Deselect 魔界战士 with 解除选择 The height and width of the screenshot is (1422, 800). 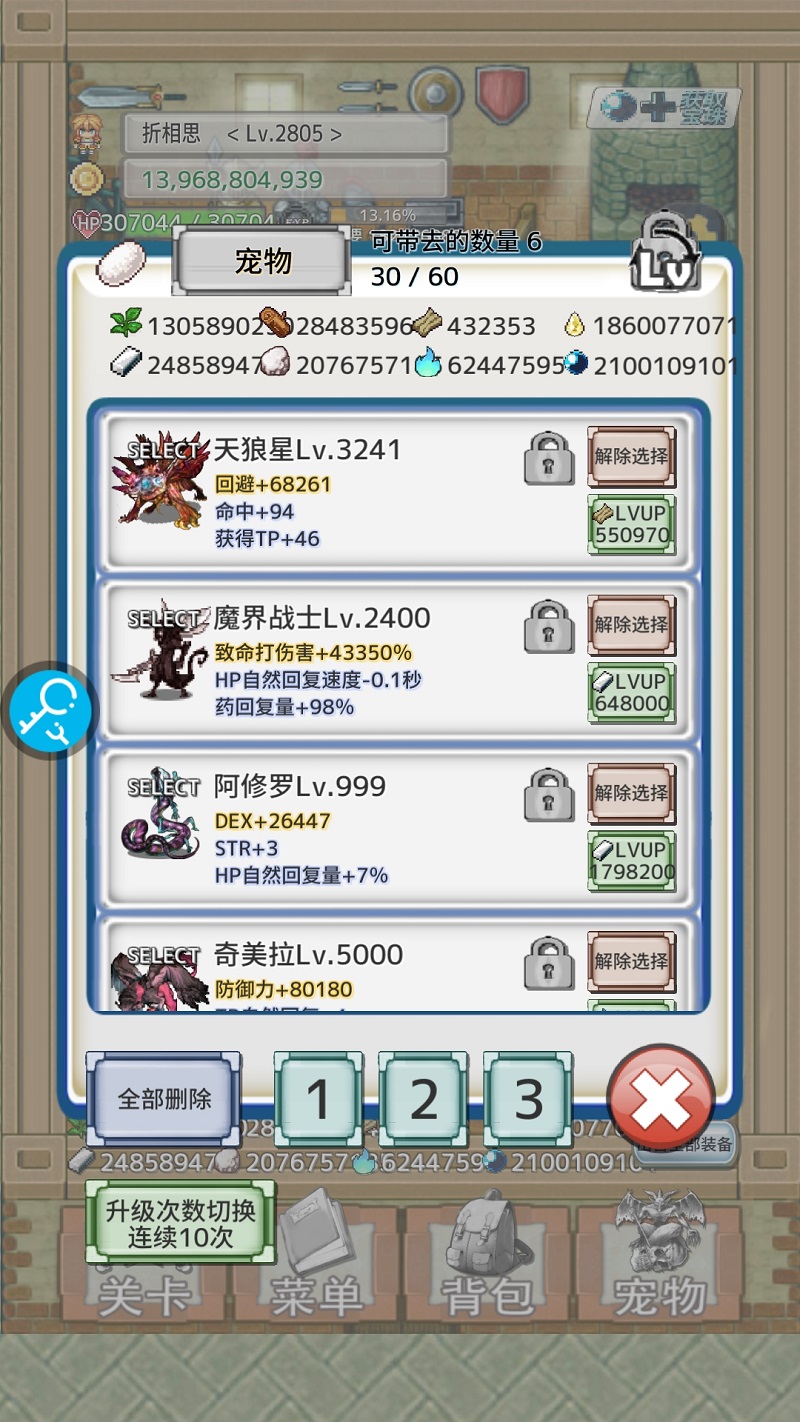631,624
